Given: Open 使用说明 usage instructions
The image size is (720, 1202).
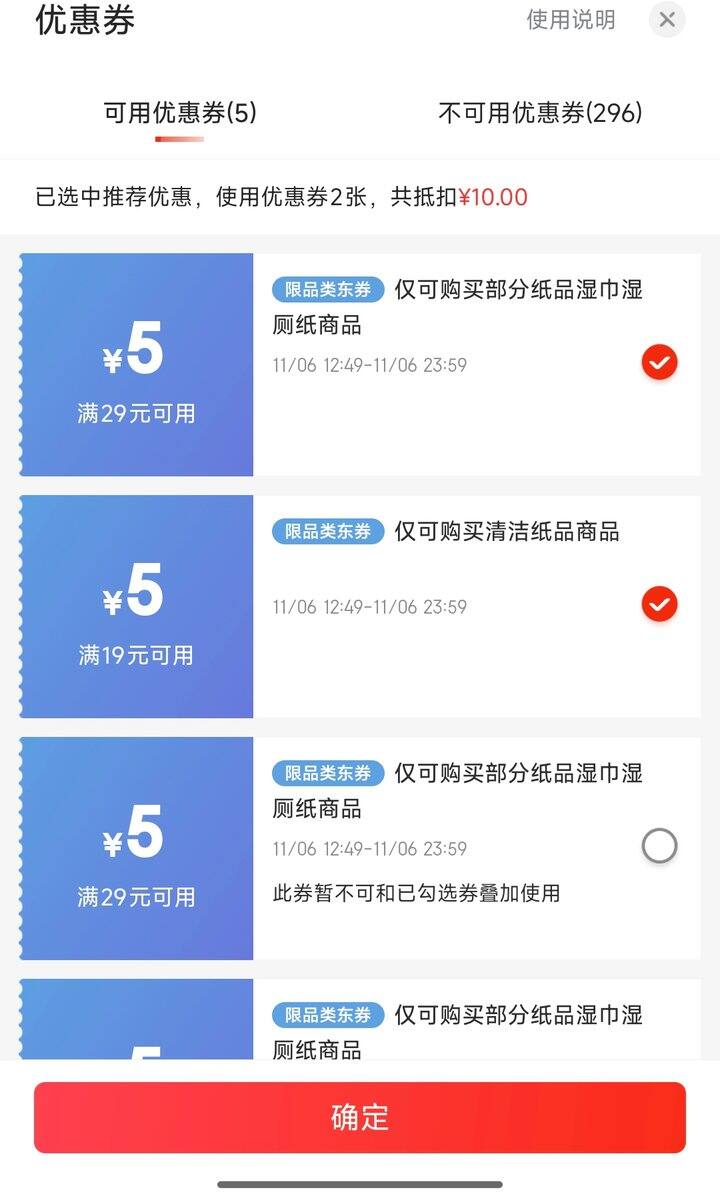Looking at the screenshot, I should (571, 19).
